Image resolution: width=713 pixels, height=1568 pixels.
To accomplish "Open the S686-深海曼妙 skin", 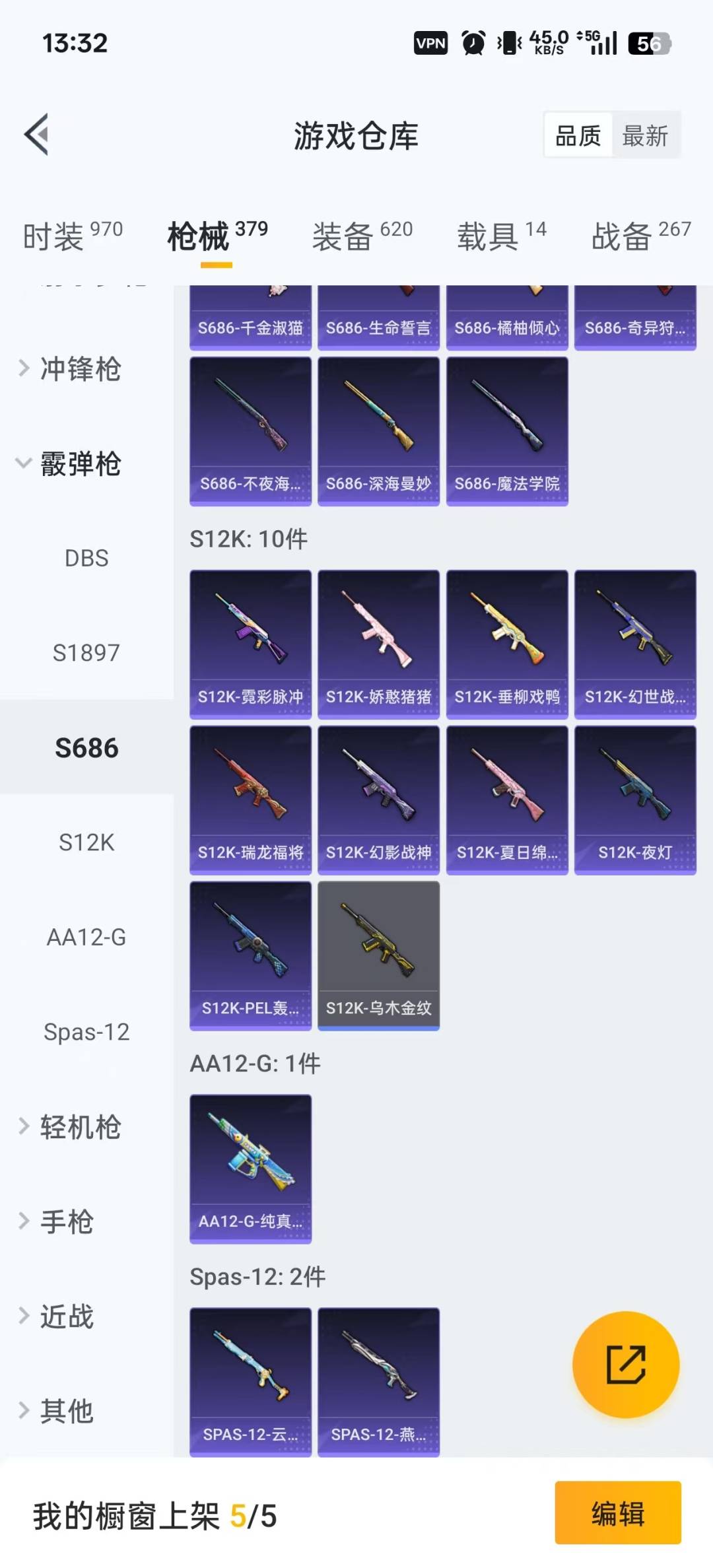I will [x=378, y=431].
